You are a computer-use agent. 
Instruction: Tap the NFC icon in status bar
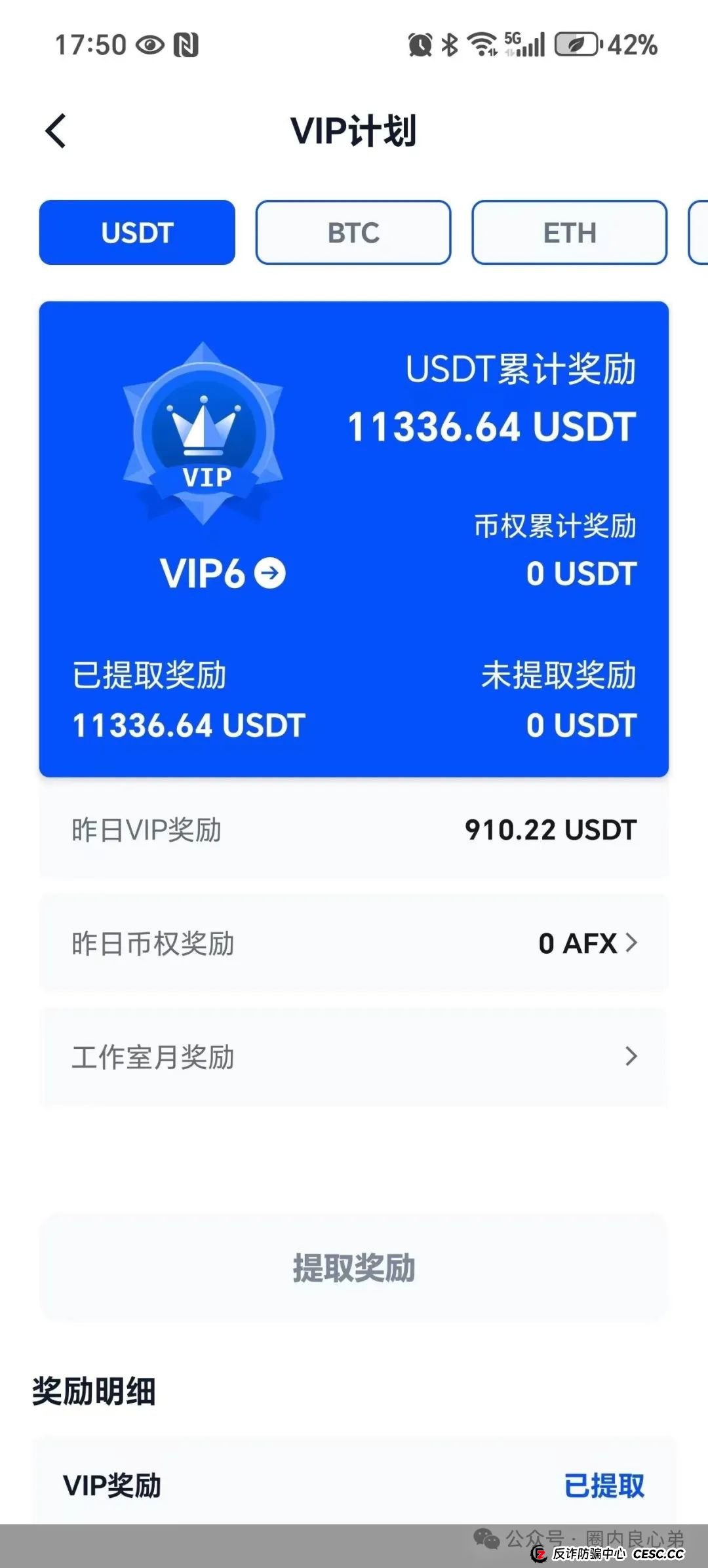[186, 43]
